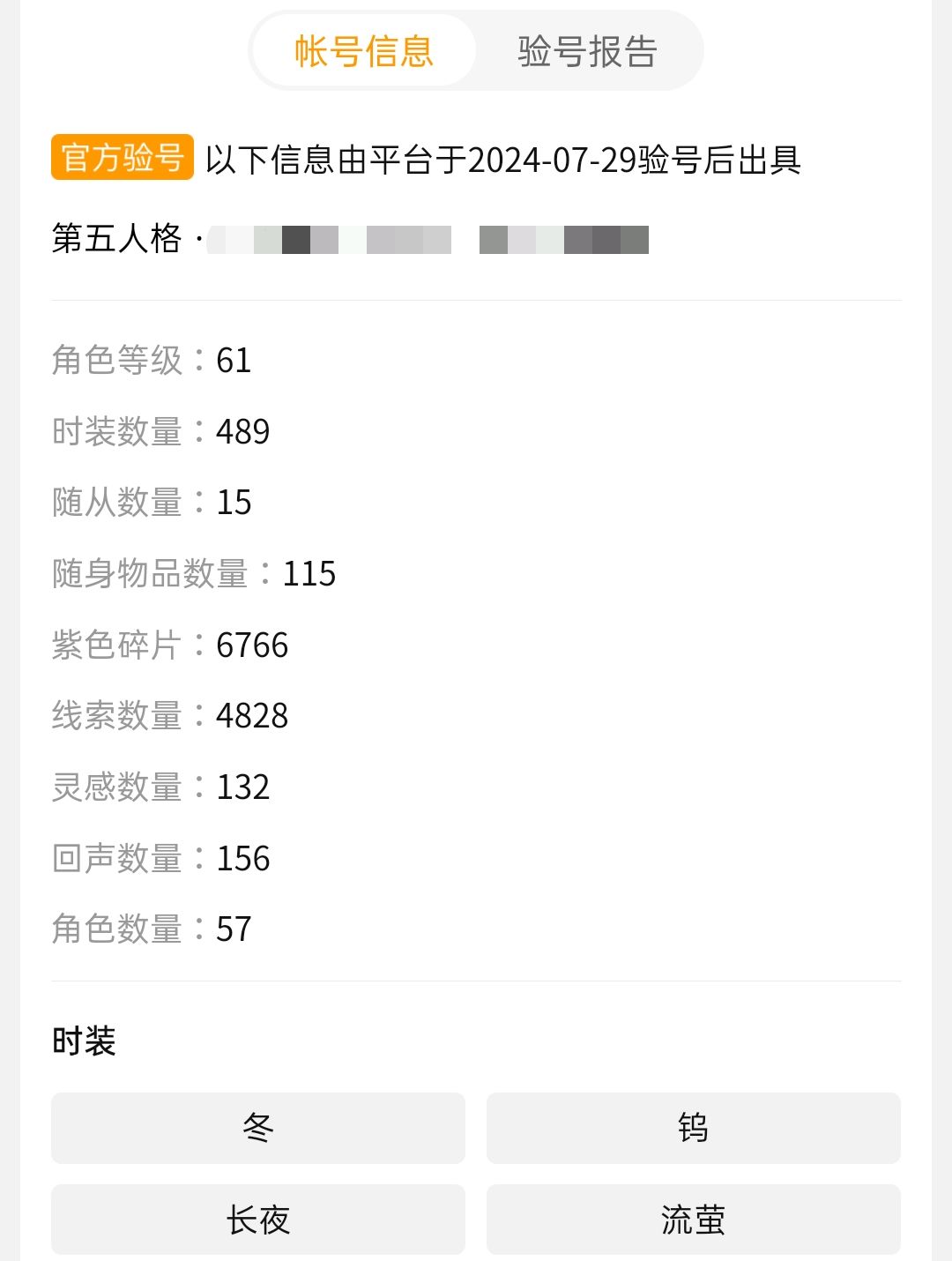The width and height of the screenshot is (952, 1261).
Task: Open the 验号报告 tab
Action: click(x=587, y=51)
